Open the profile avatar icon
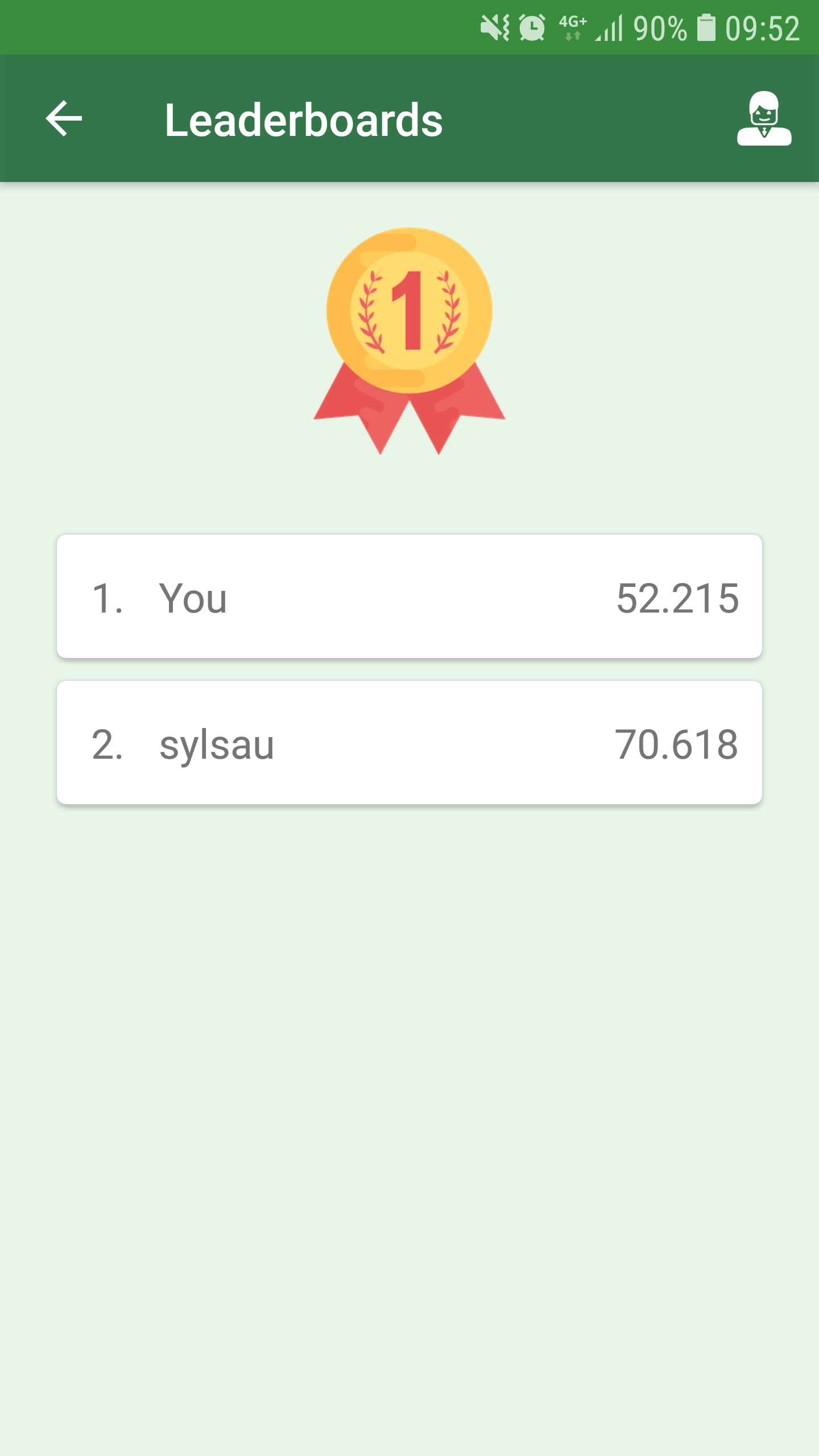819x1456 pixels. [x=764, y=119]
